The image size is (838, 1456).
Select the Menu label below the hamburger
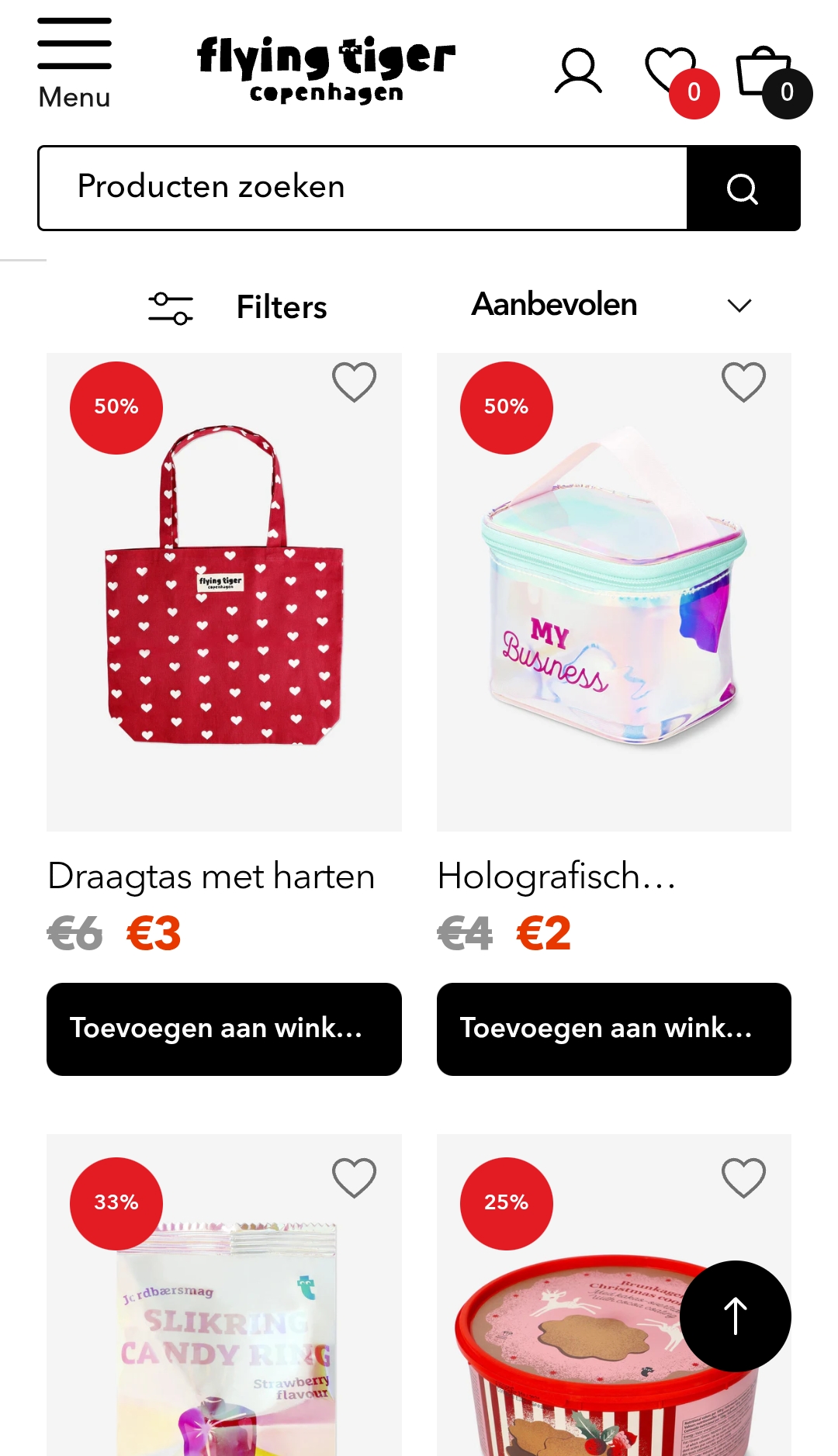pyautogui.click(x=74, y=96)
